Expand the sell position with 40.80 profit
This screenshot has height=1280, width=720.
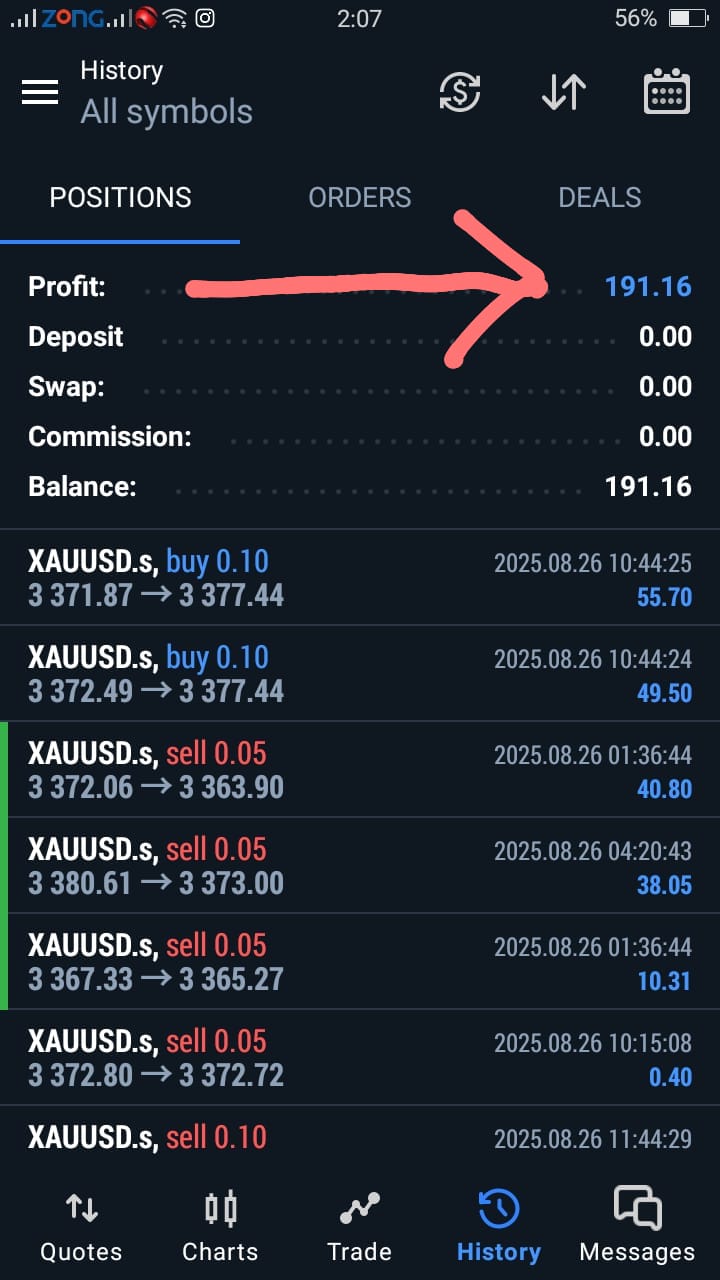pos(360,770)
